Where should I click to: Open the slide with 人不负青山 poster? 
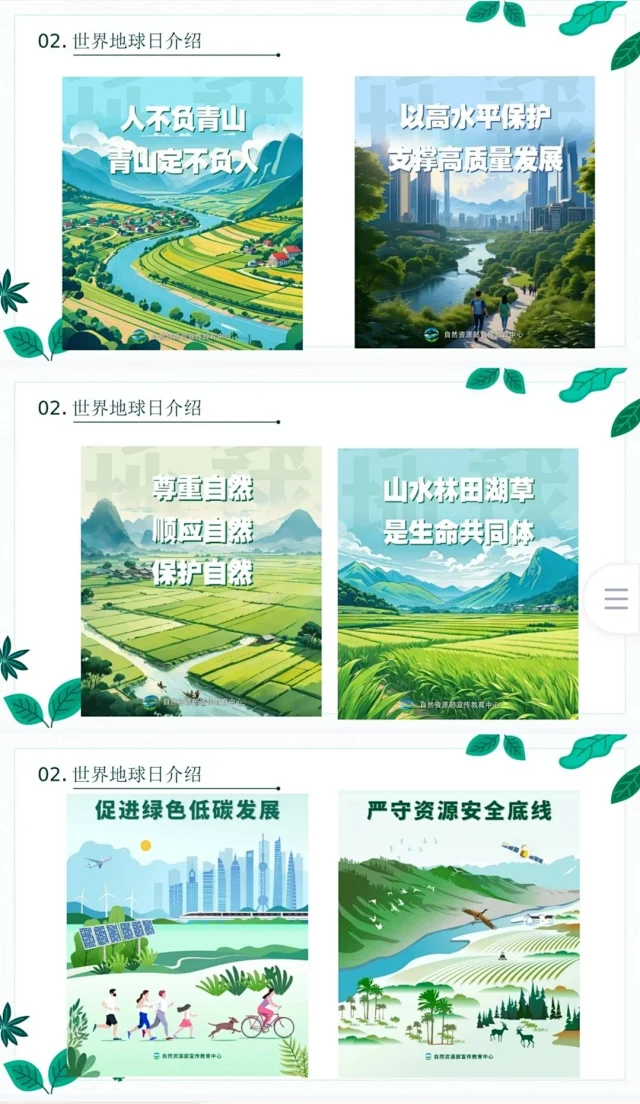(182, 213)
